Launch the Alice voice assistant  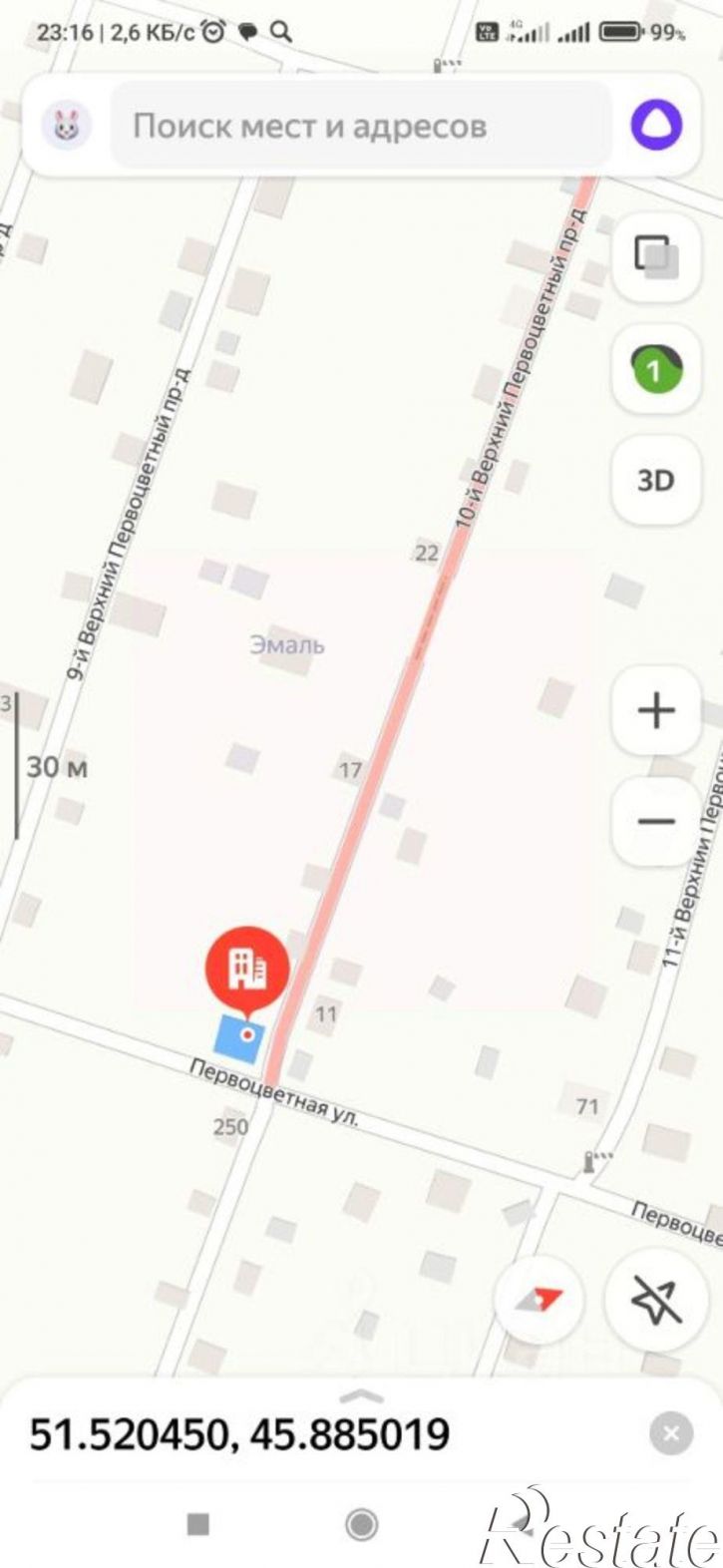coord(656,126)
